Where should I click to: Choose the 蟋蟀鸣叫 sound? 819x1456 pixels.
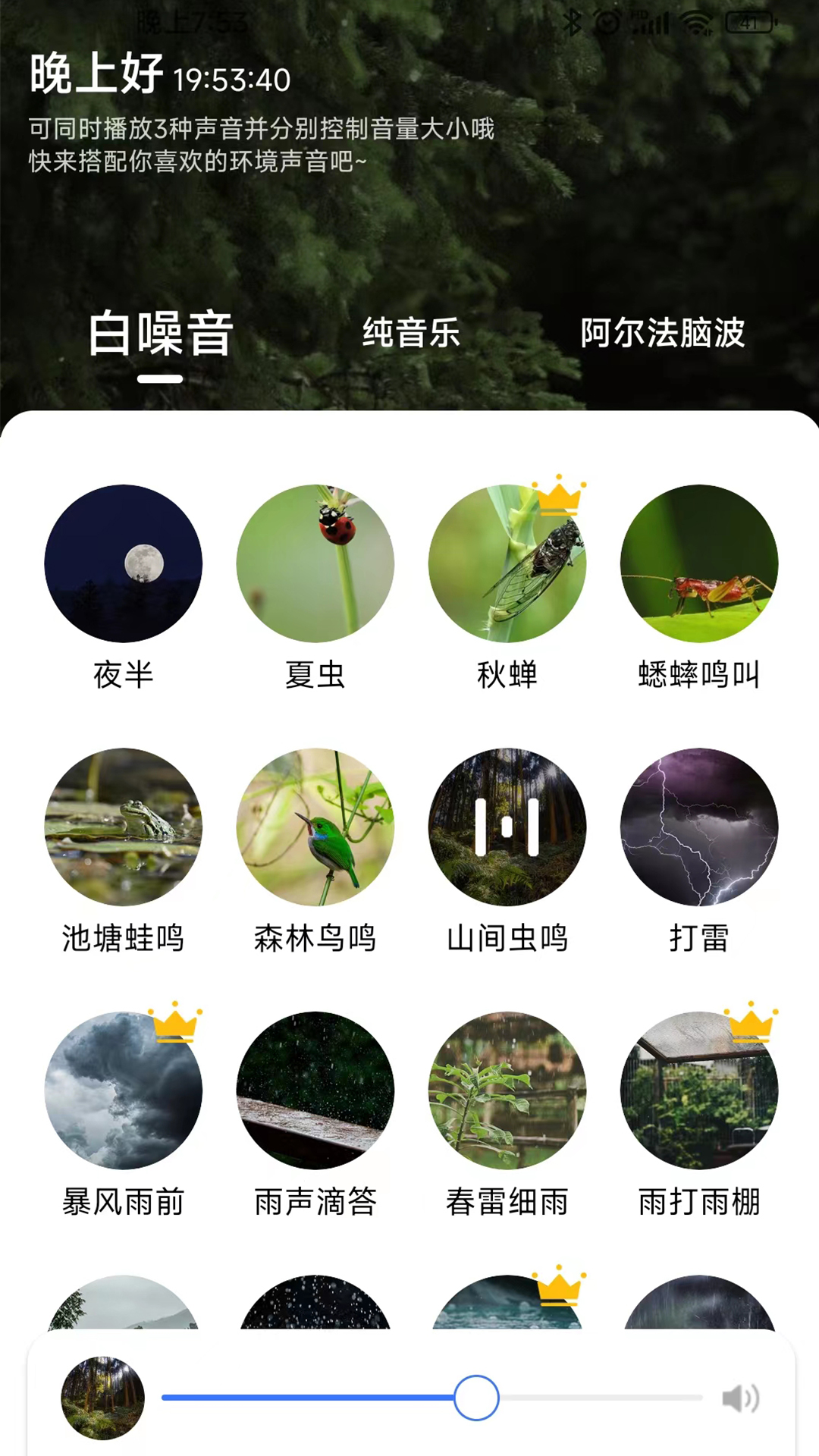click(699, 563)
